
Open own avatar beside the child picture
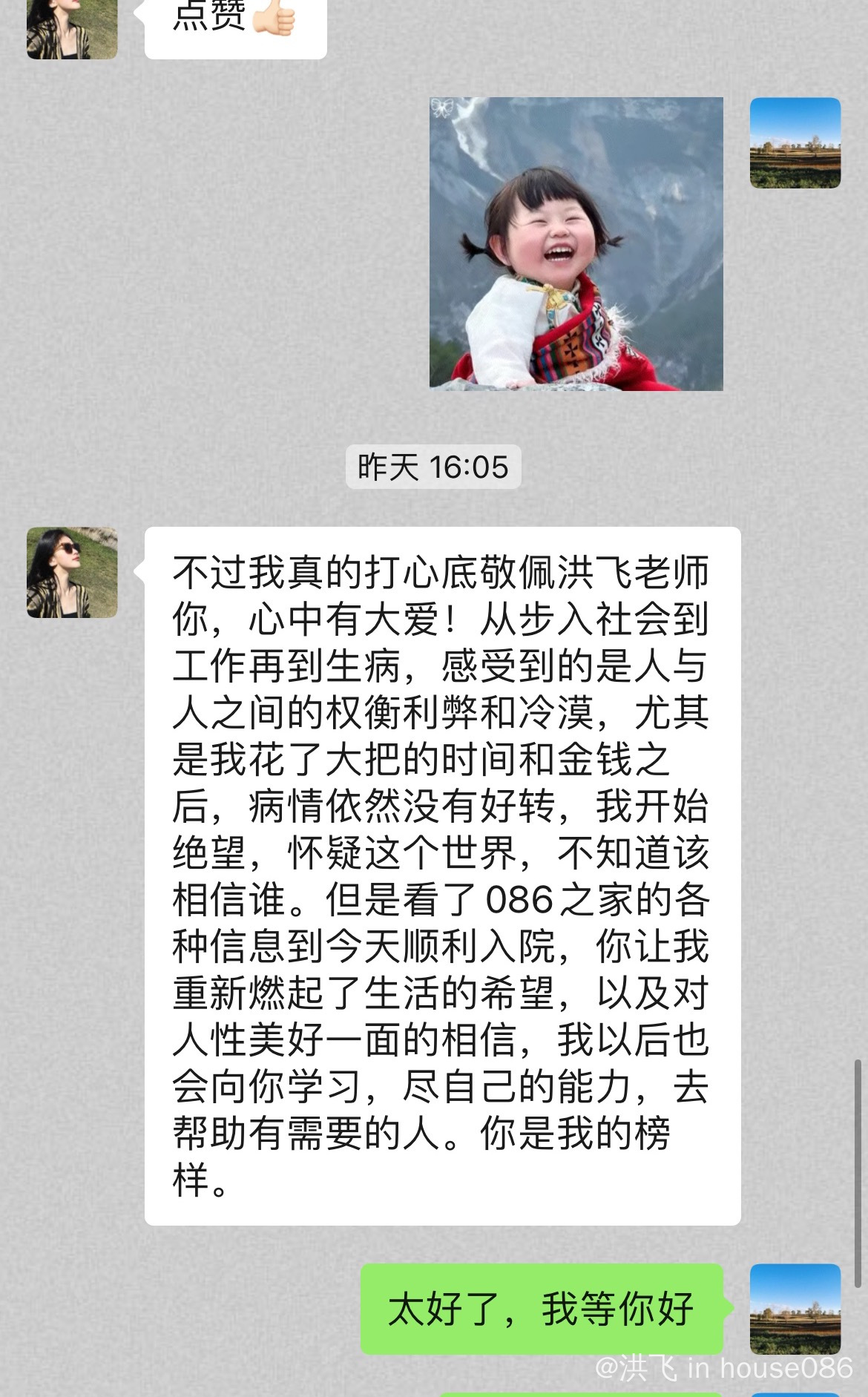tap(795, 142)
